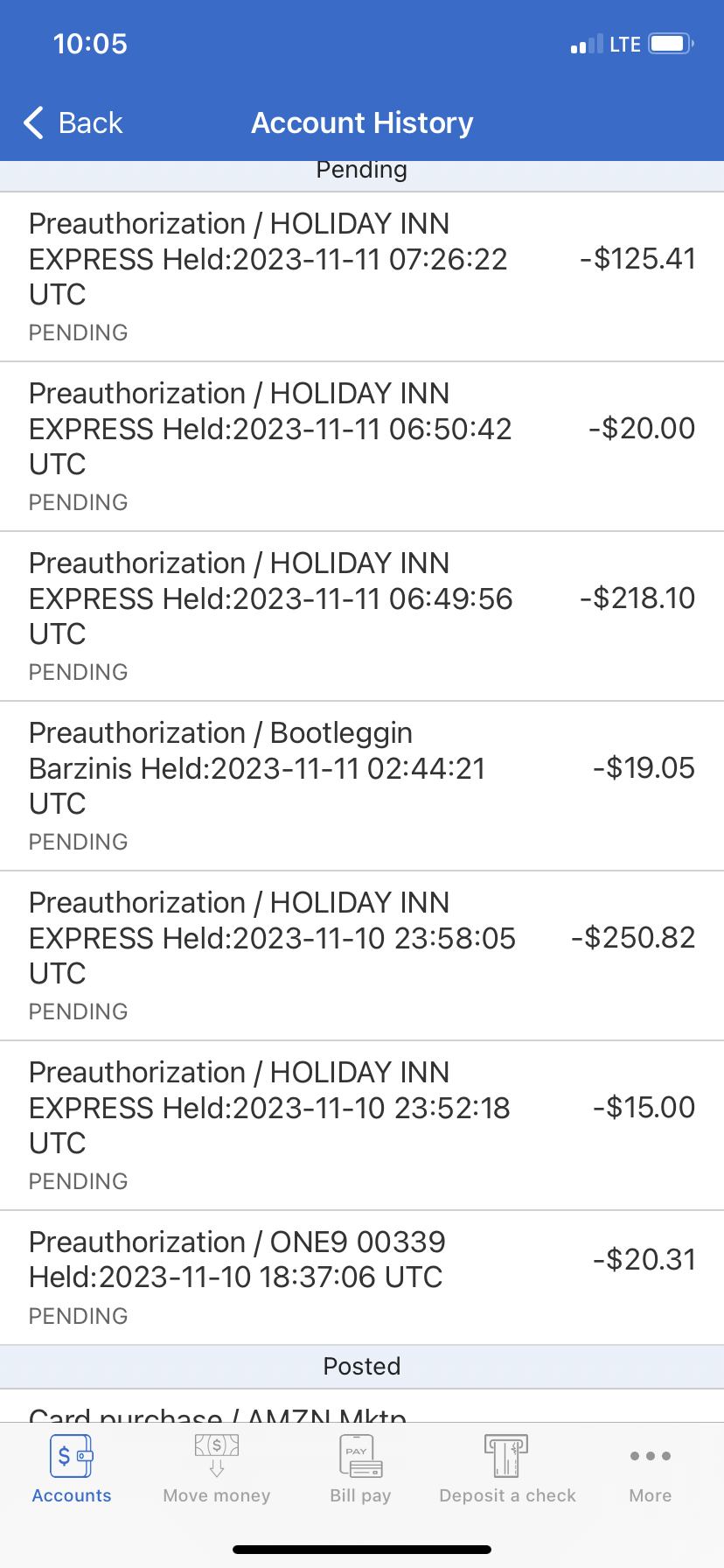The width and height of the screenshot is (724, 1568).
Task: Open the -$250.82 Holiday Inn Express transaction
Action: [x=362, y=955]
